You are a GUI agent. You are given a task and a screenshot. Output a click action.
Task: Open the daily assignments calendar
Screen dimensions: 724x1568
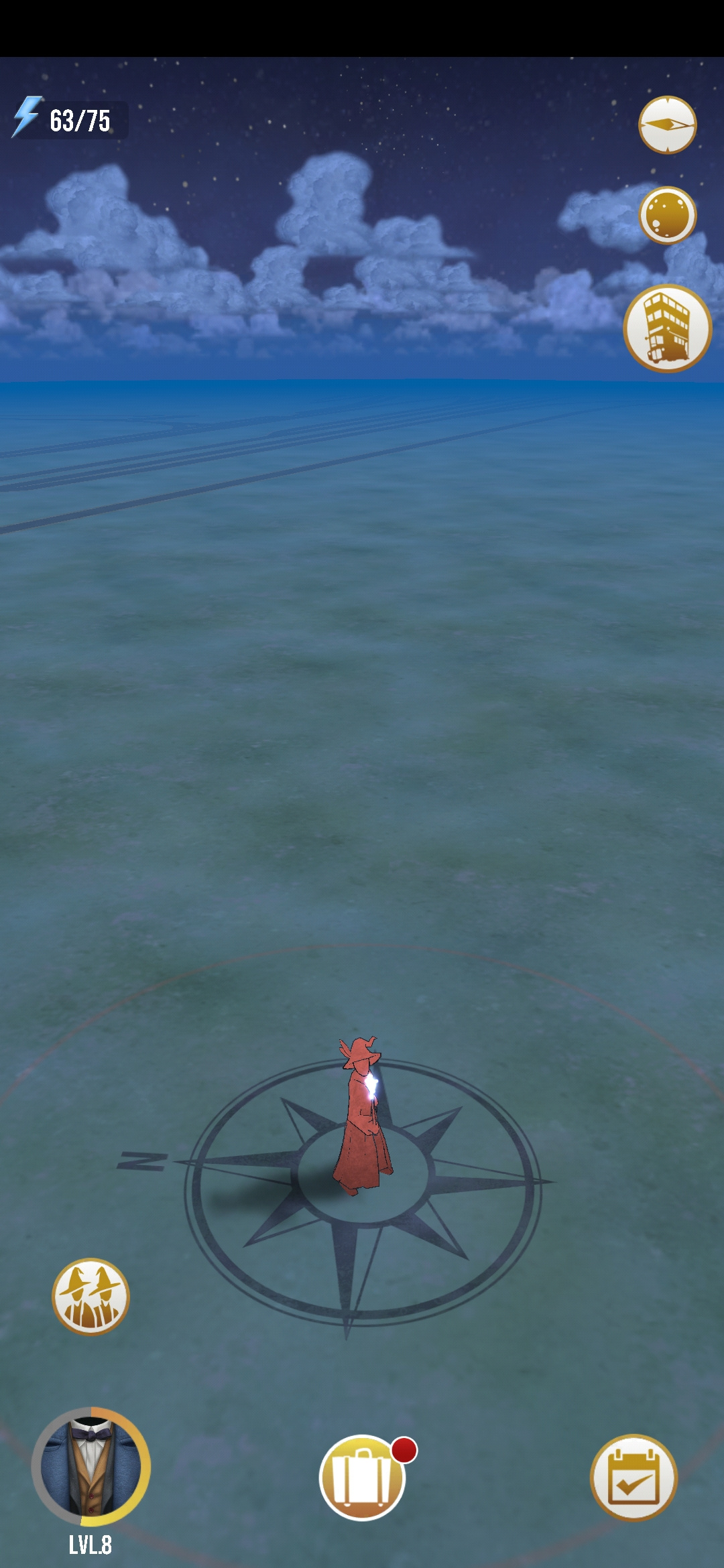tap(633, 1478)
